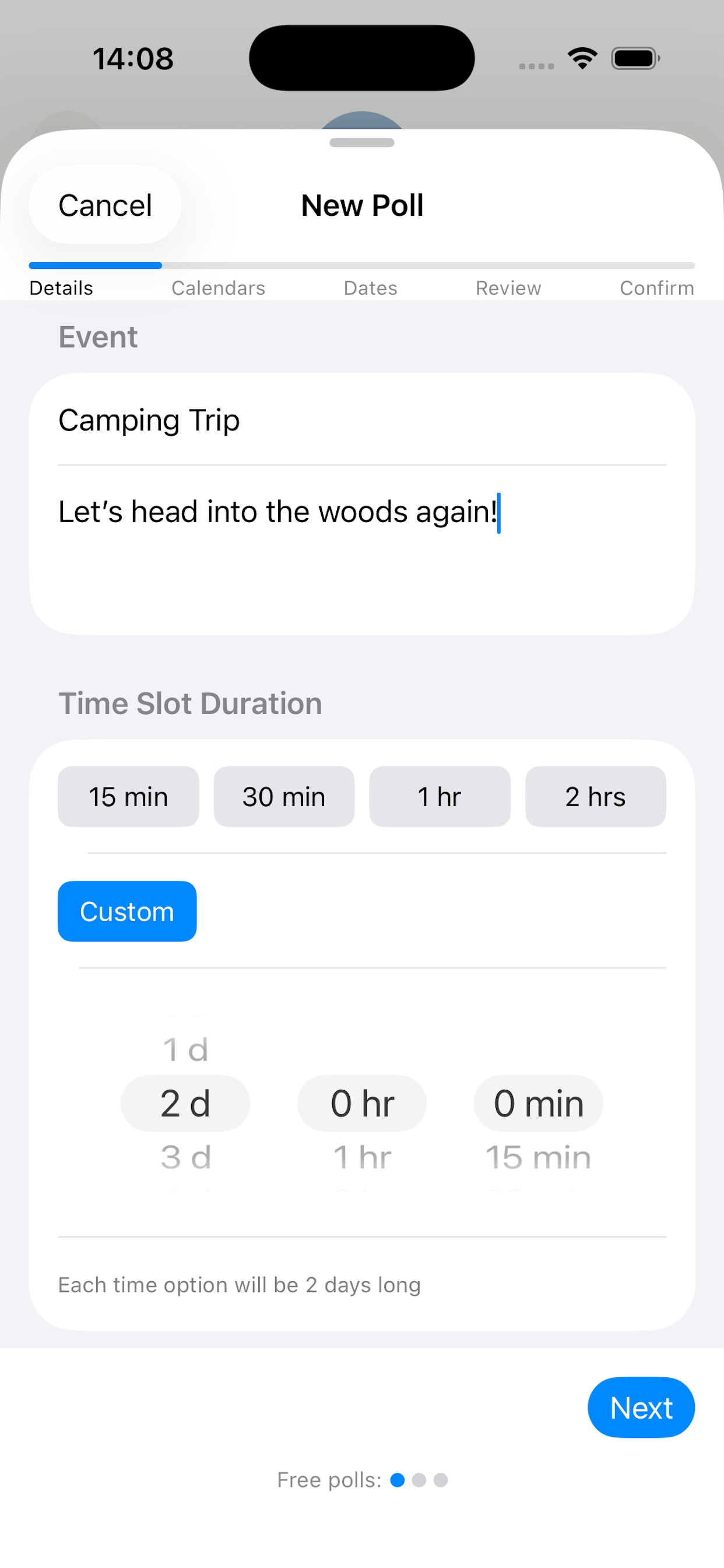Stay on the Details step
Screen dimensions: 724x1568
point(60,288)
